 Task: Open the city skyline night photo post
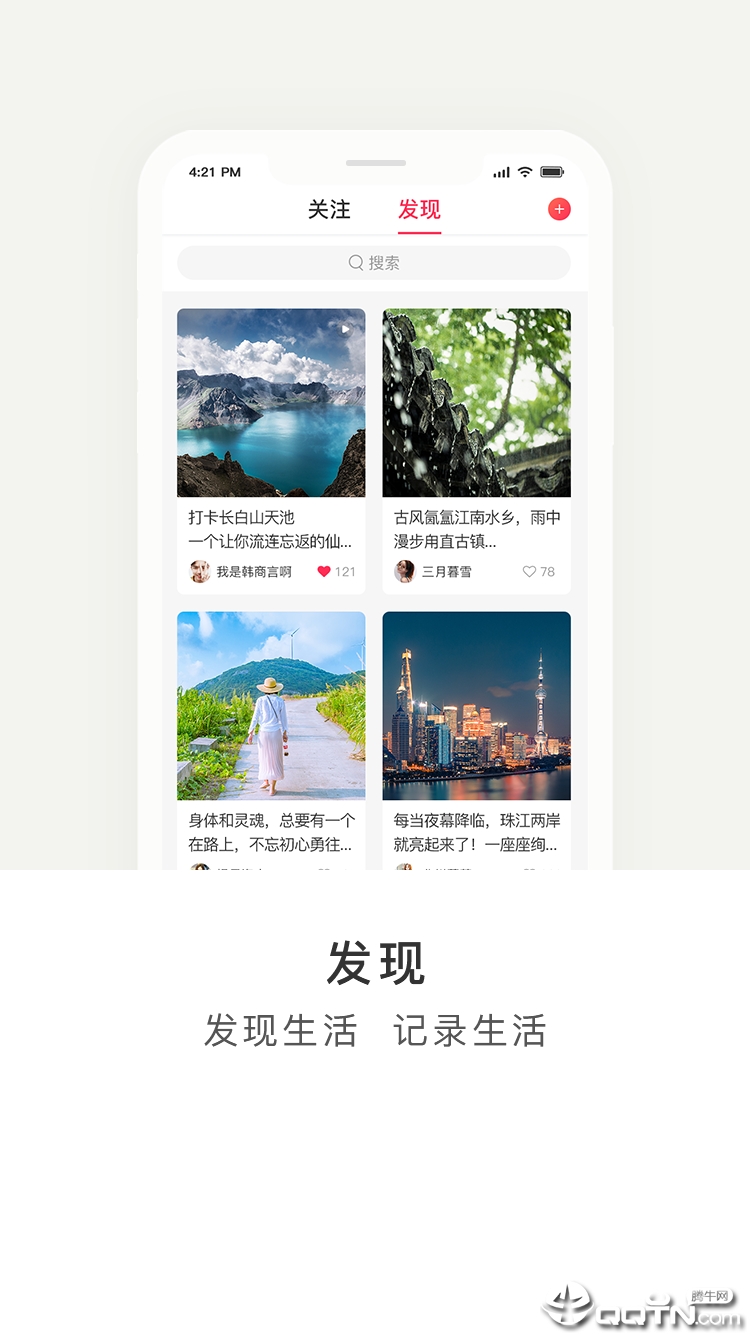tap(476, 705)
